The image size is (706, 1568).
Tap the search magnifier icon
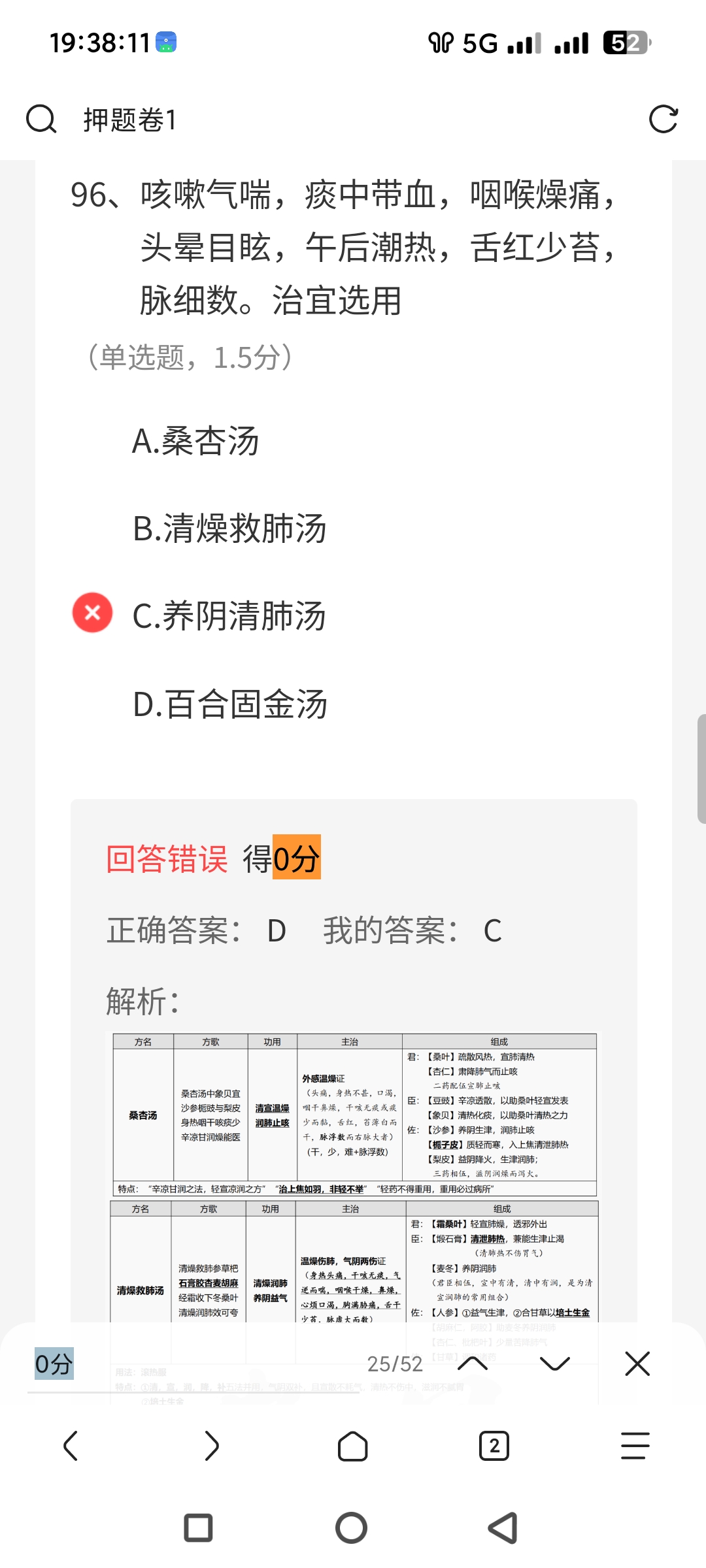pos(41,120)
